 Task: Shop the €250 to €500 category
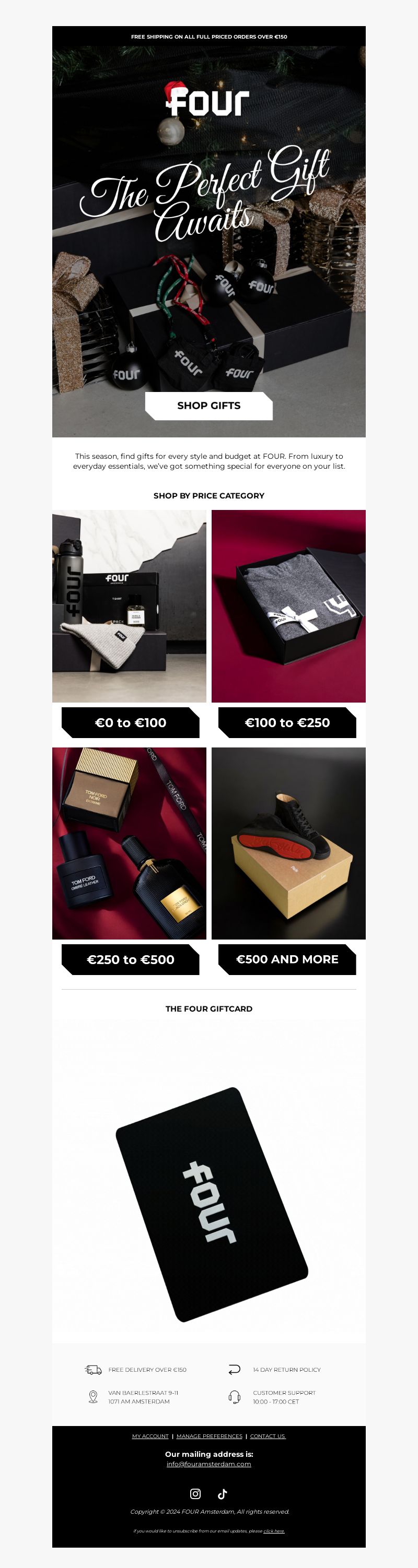tap(131, 959)
